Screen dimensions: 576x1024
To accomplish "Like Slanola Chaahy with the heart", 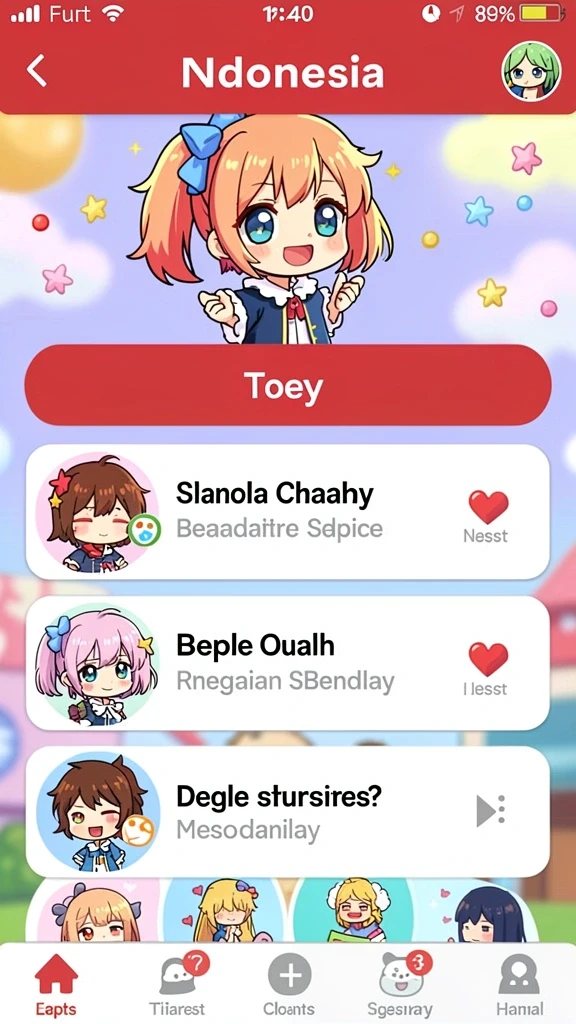I will coord(488,507).
